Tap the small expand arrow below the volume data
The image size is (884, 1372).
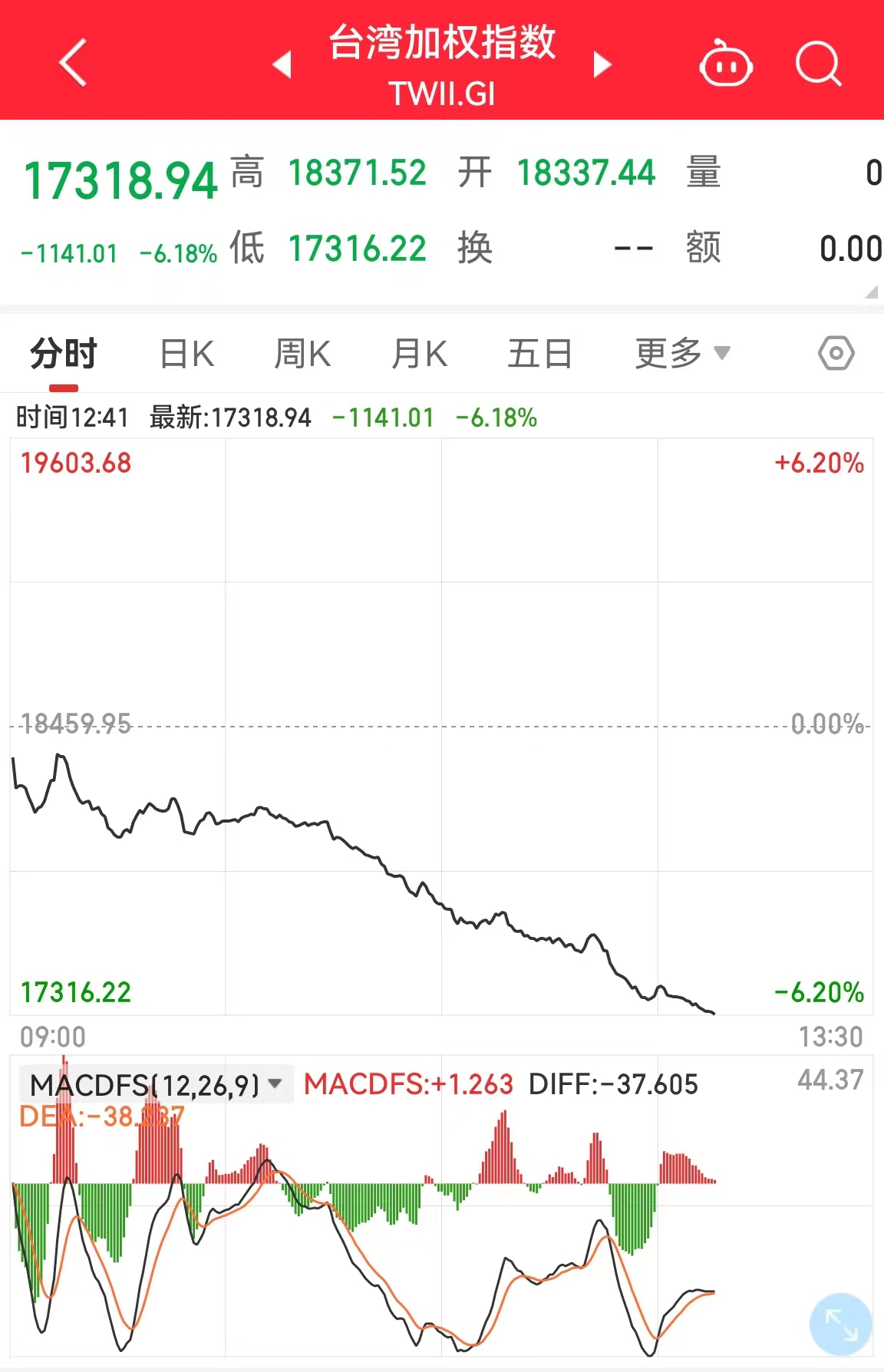click(870, 292)
